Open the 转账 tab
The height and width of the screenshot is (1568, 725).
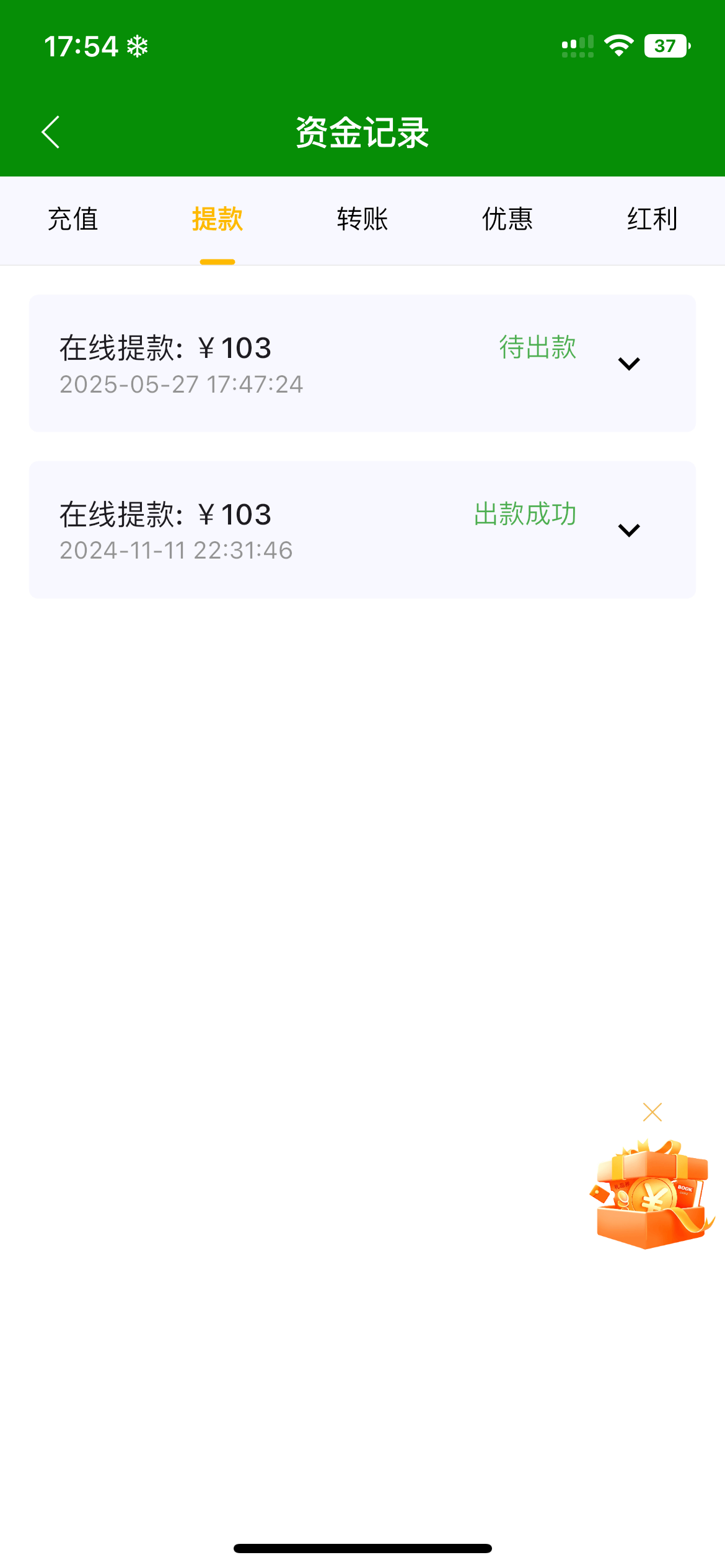click(x=362, y=219)
